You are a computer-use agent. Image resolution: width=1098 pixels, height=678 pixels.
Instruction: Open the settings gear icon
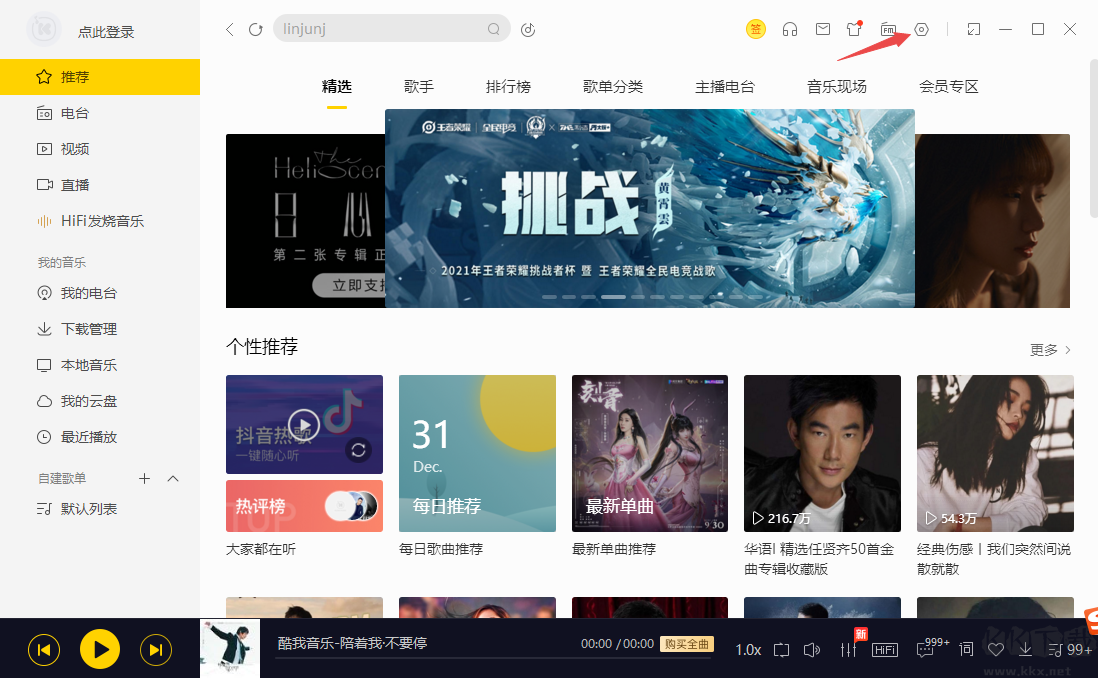coord(921,30)
